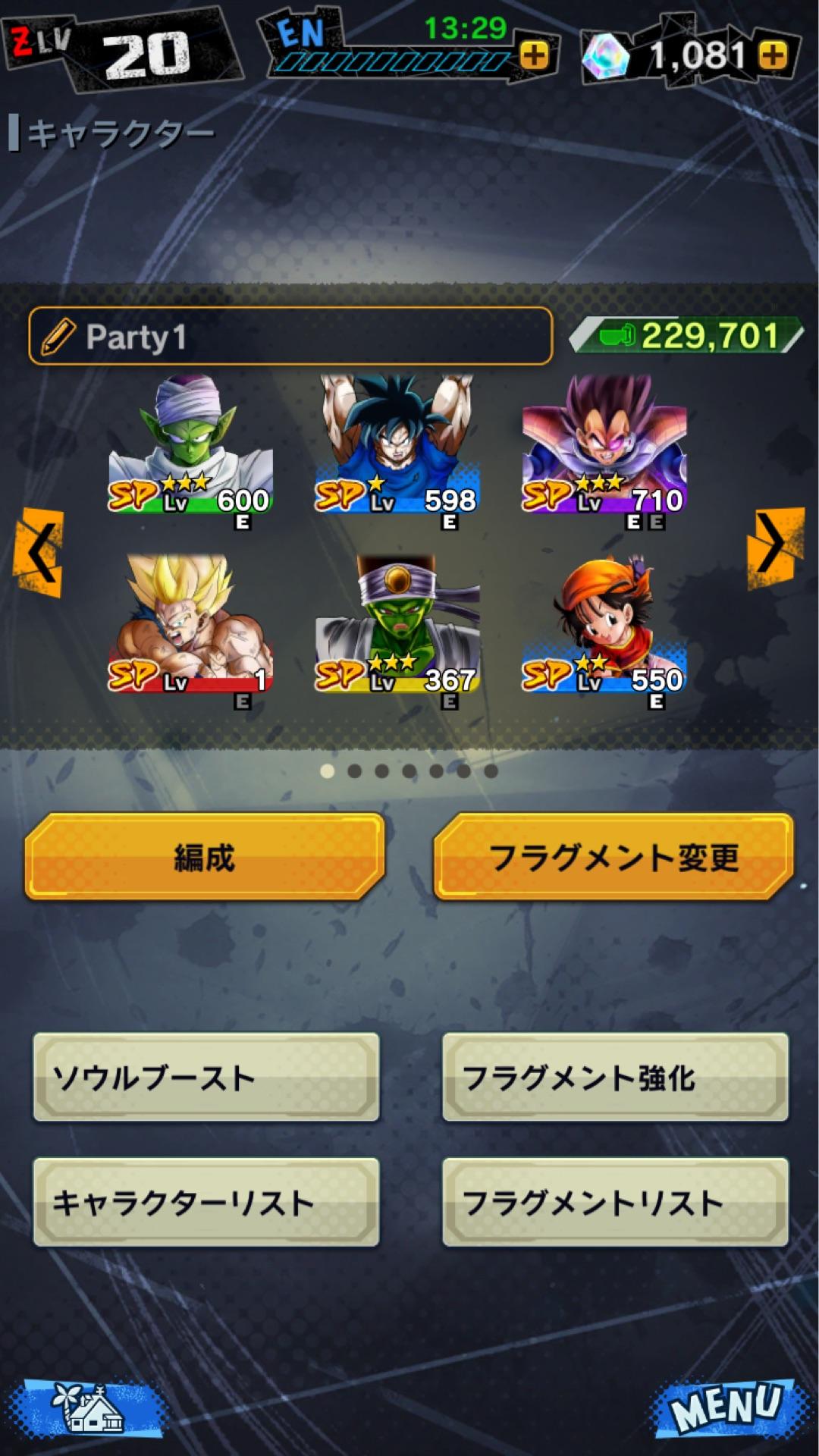Open フラグメント強化
The height and width of the screenshot is (1456, 819).
click(x=615, y=1078)
